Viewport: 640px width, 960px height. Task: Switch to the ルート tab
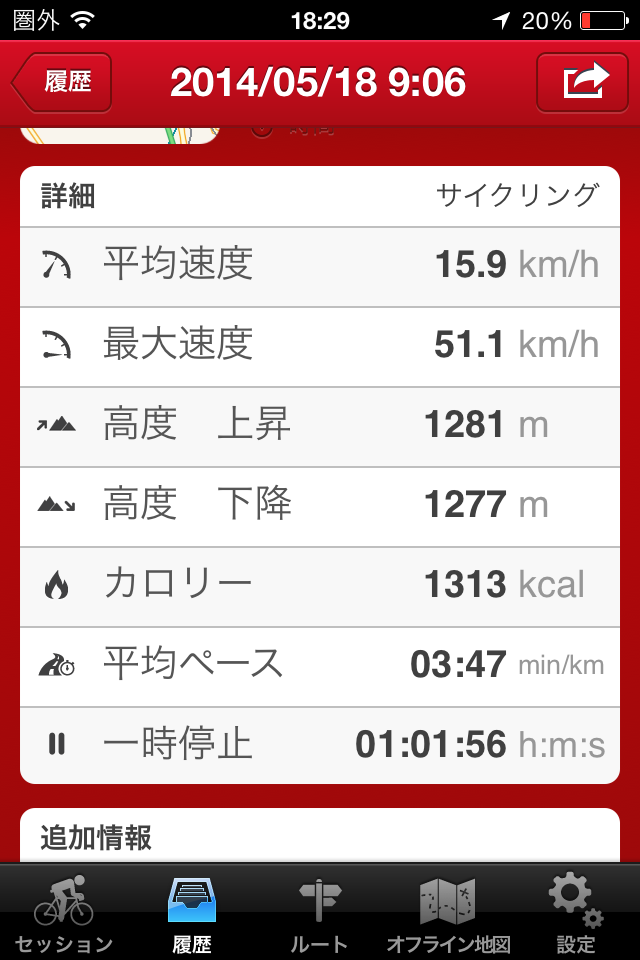click(x=319, y=912)
